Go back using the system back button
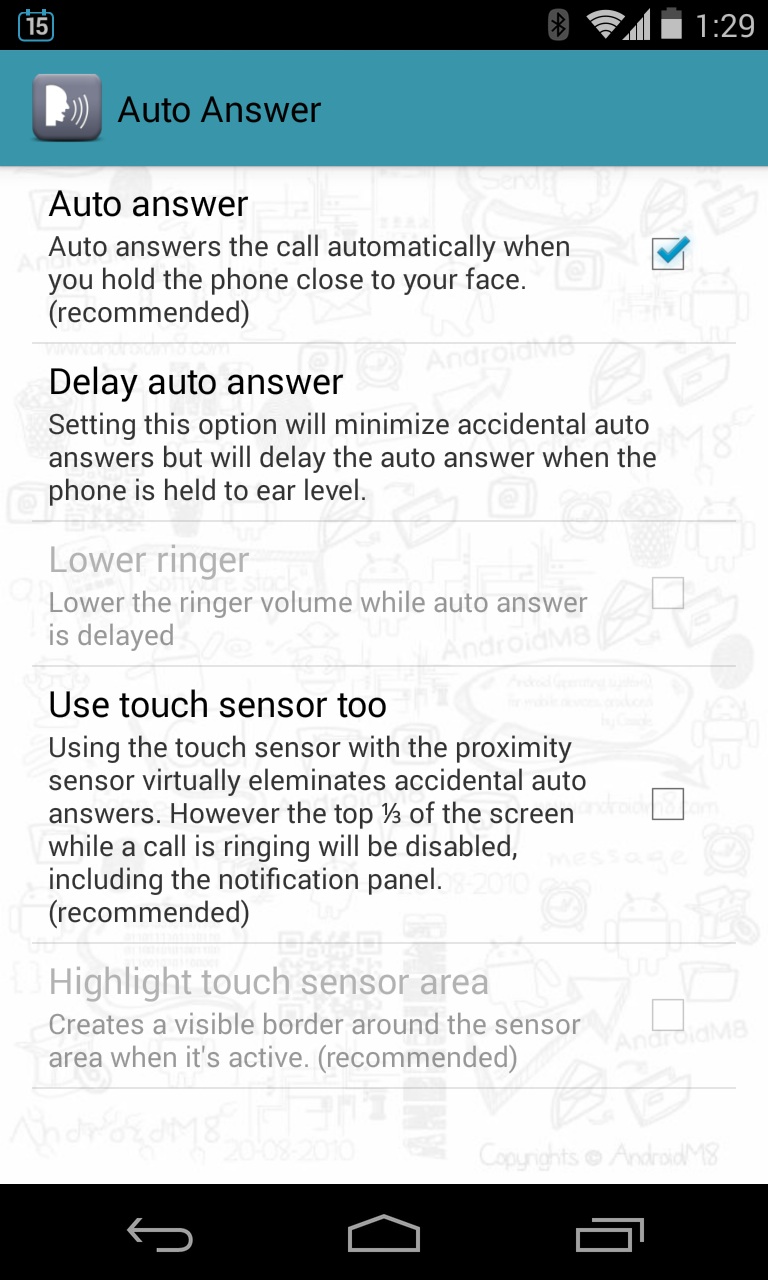The image size is (768, 1280). point(160,1236)
